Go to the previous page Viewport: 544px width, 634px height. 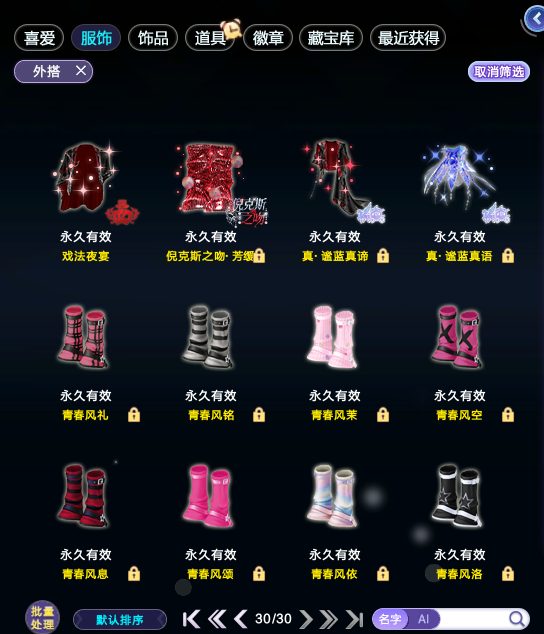click(241, 619)
